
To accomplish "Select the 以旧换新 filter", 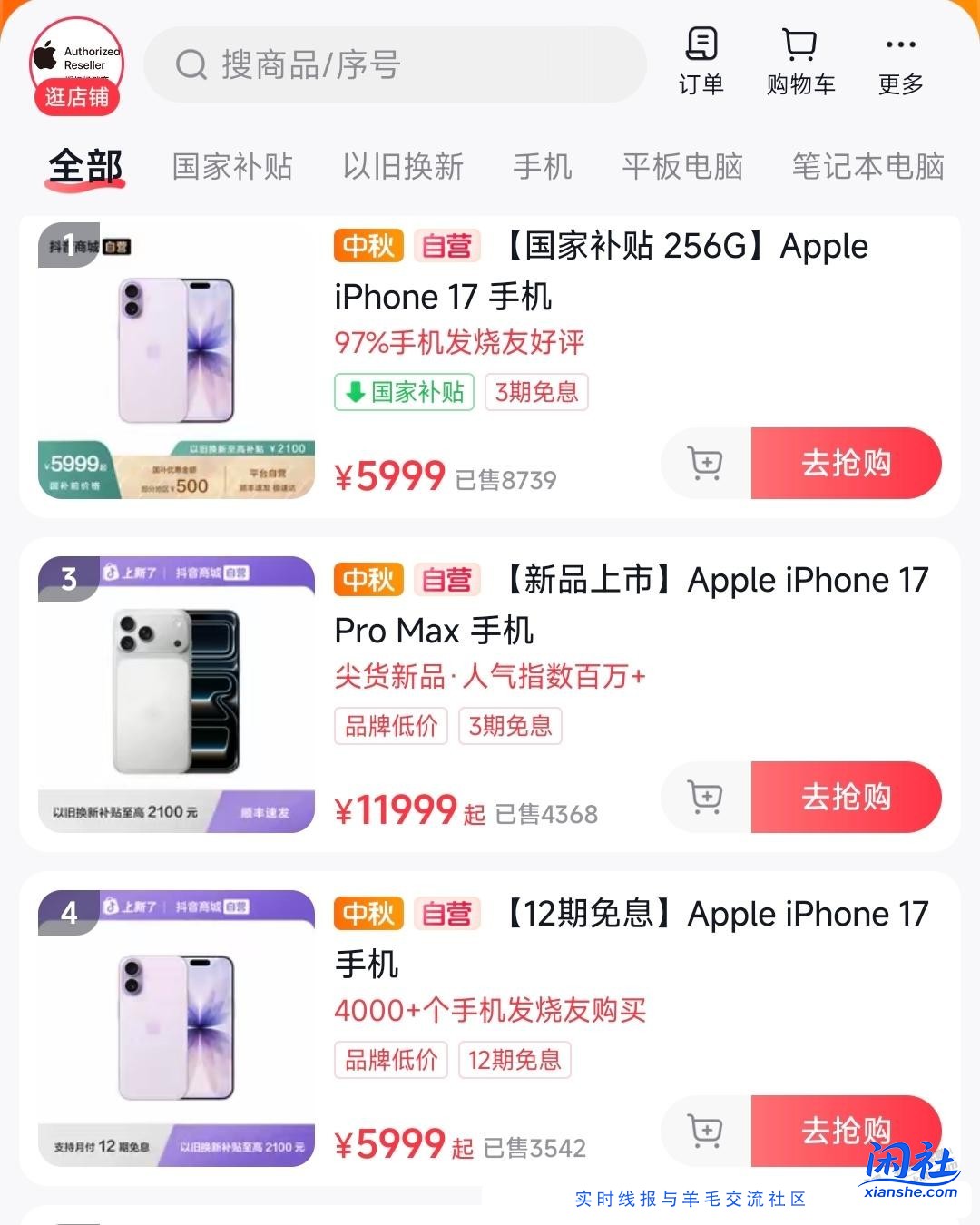I will point(402,166).
